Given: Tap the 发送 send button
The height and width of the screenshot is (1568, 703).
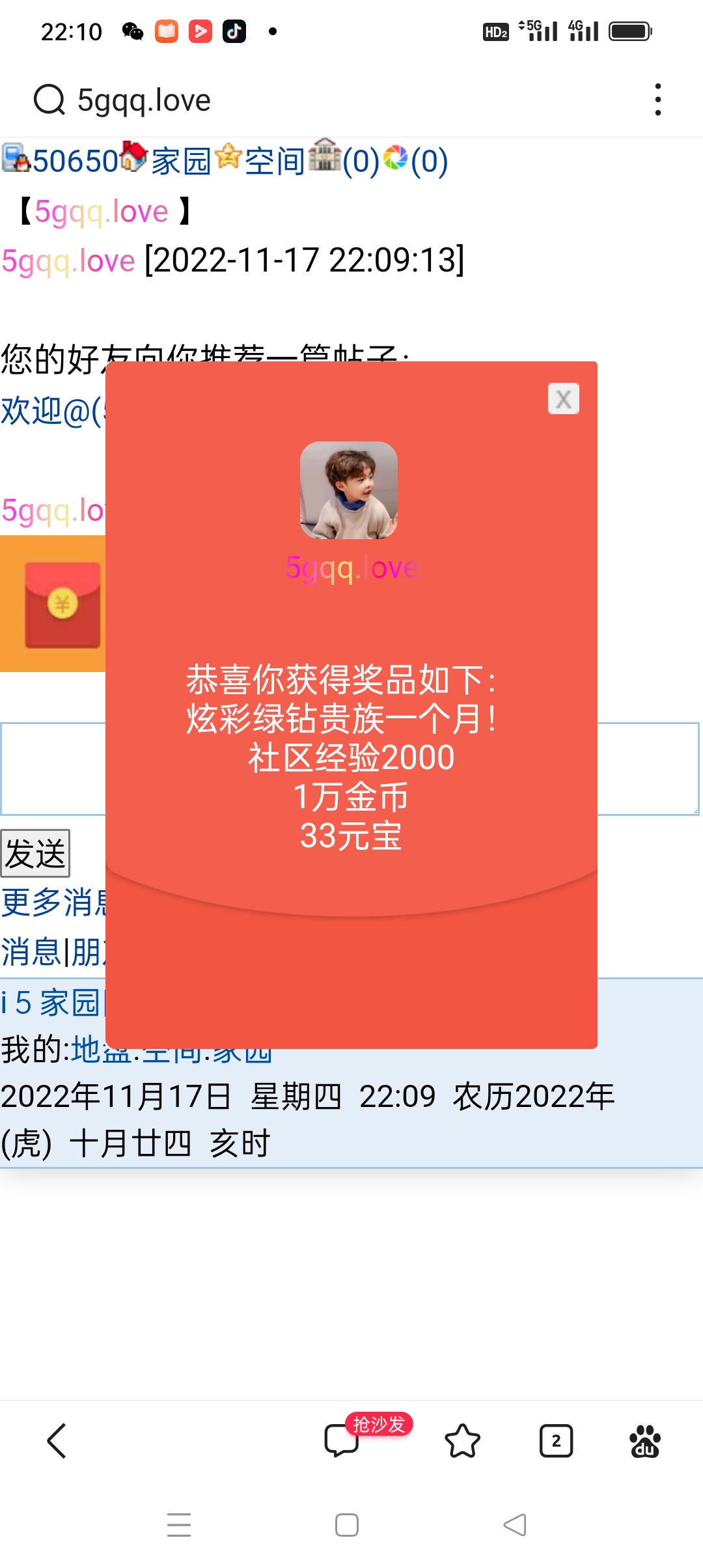Looking at the screenshot, I should (35, 853).
